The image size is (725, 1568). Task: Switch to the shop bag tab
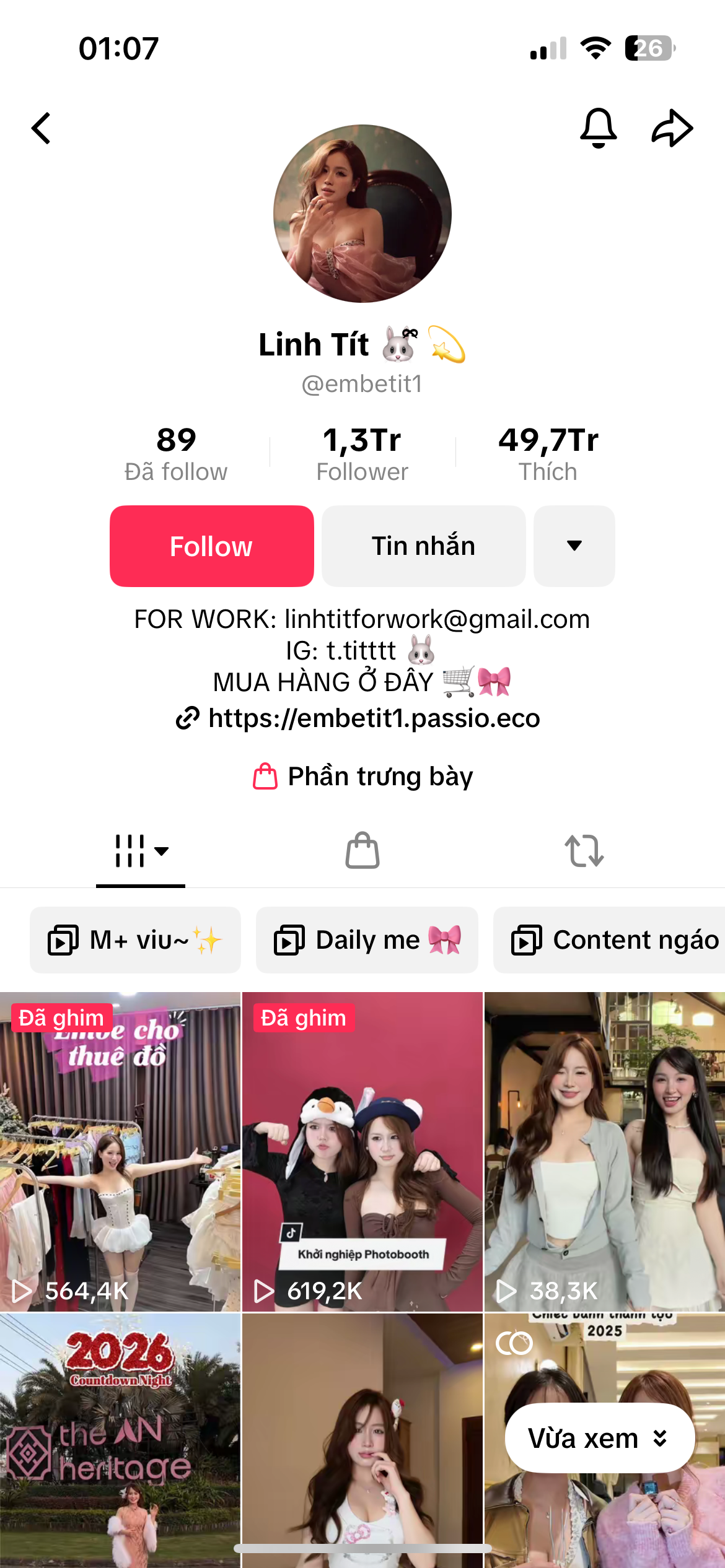pyautogui.click(x=362, y=851)
